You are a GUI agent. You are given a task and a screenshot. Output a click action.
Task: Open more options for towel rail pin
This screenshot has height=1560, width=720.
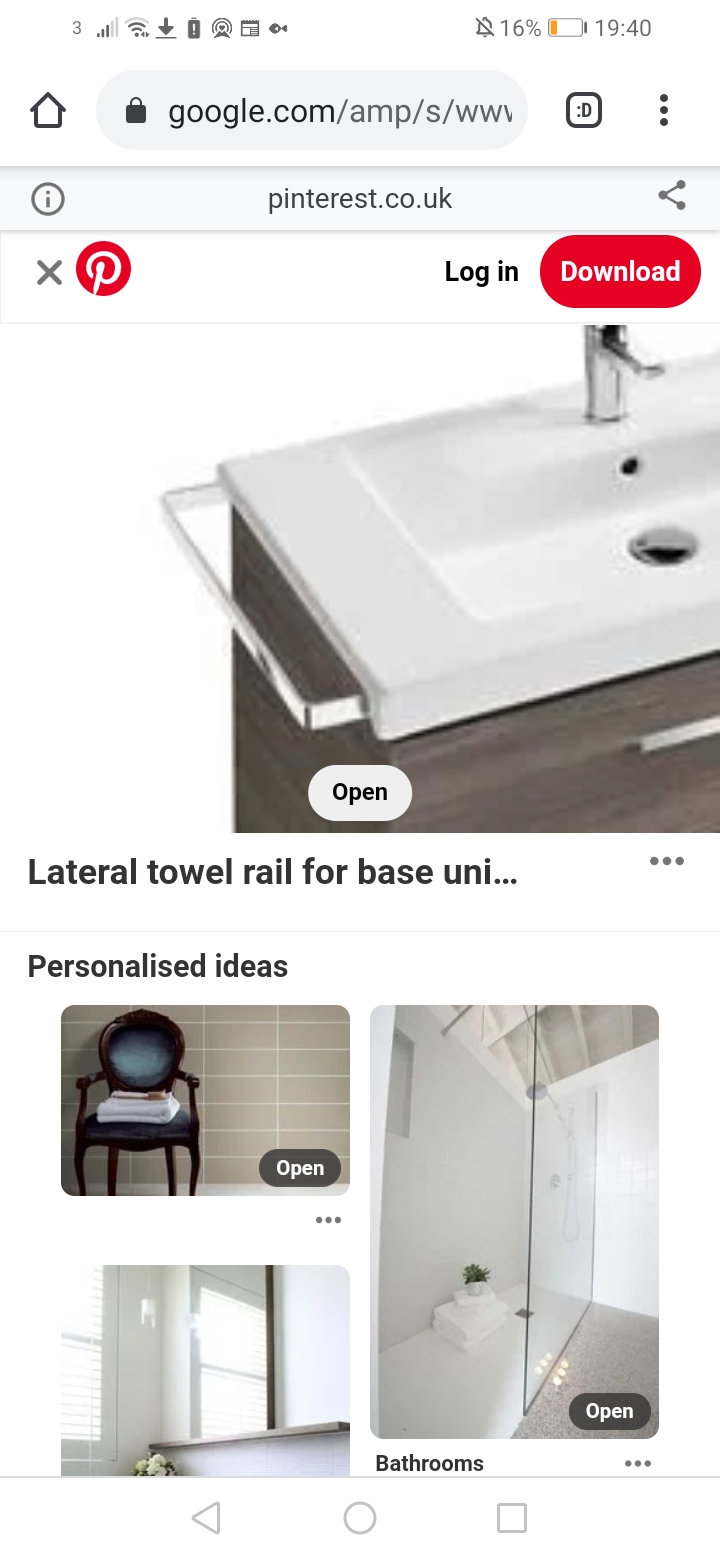point(666,861)
